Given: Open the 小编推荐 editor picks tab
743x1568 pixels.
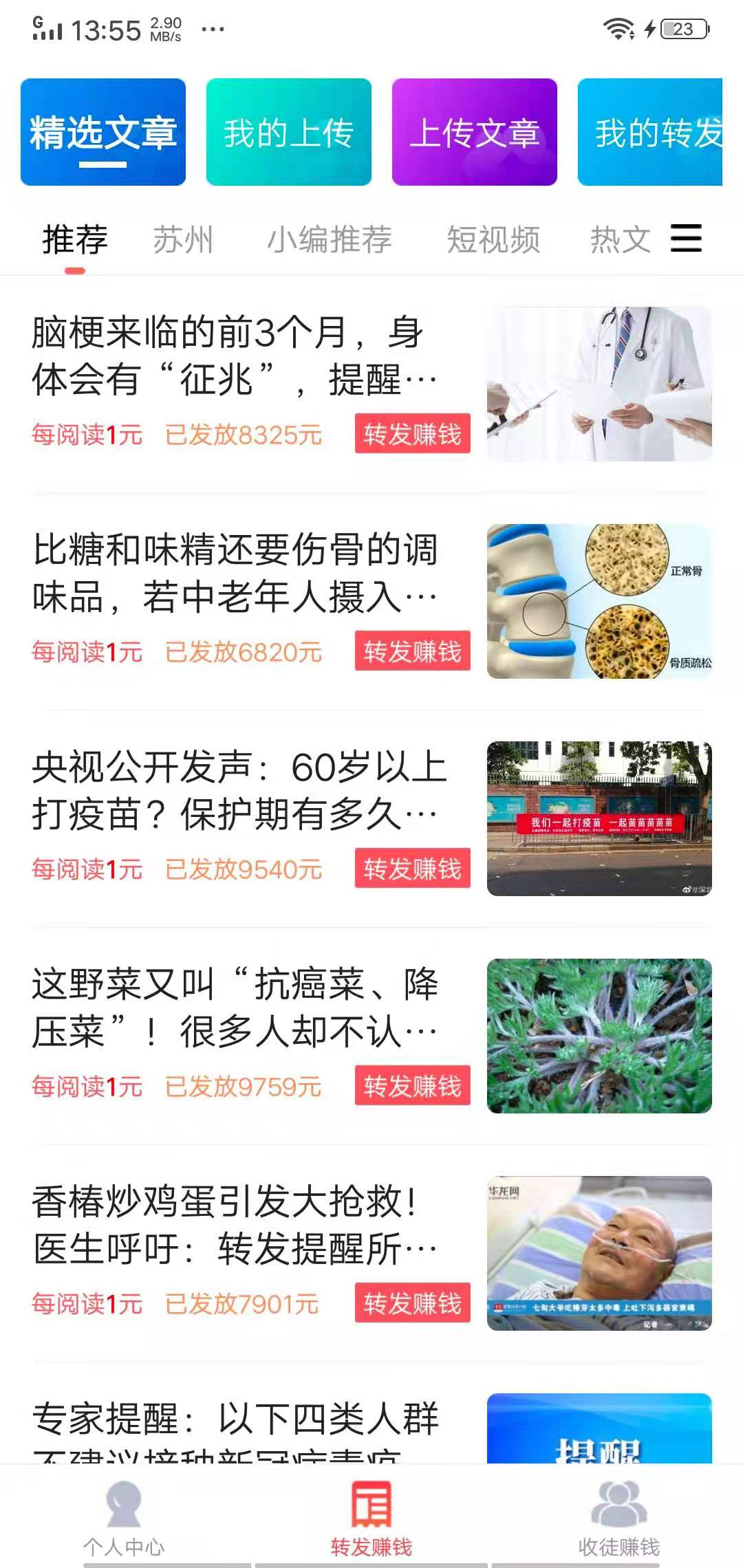Looking at the screenshot, I should pyautogui.click(x=331, y=240).
